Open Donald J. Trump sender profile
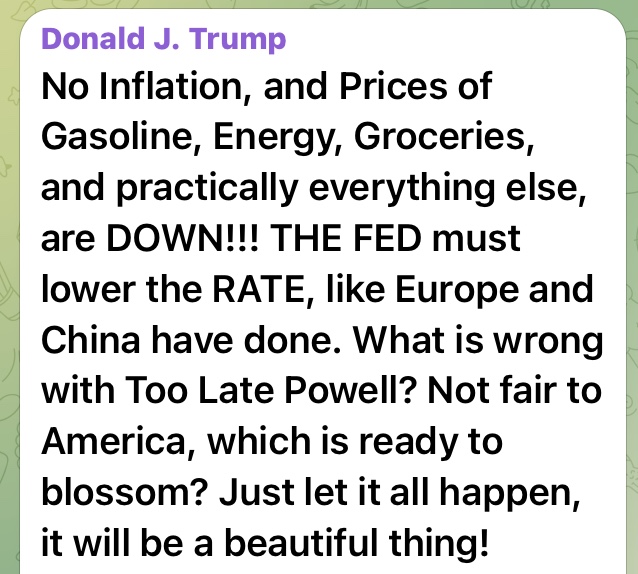The width and height of the screenshot is (638, 574). tap(163, 40)
